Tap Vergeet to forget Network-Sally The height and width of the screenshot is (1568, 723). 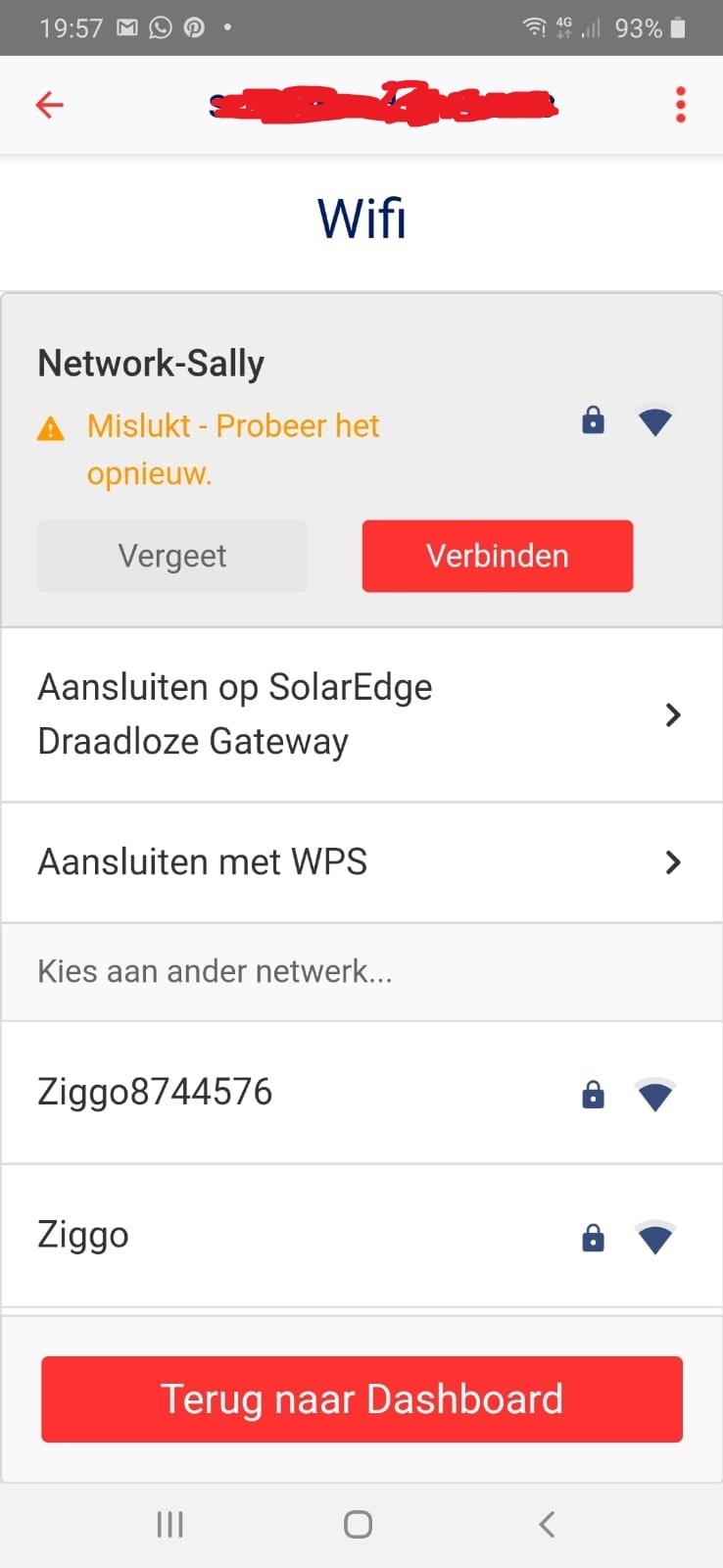click(x=172, y=556)
